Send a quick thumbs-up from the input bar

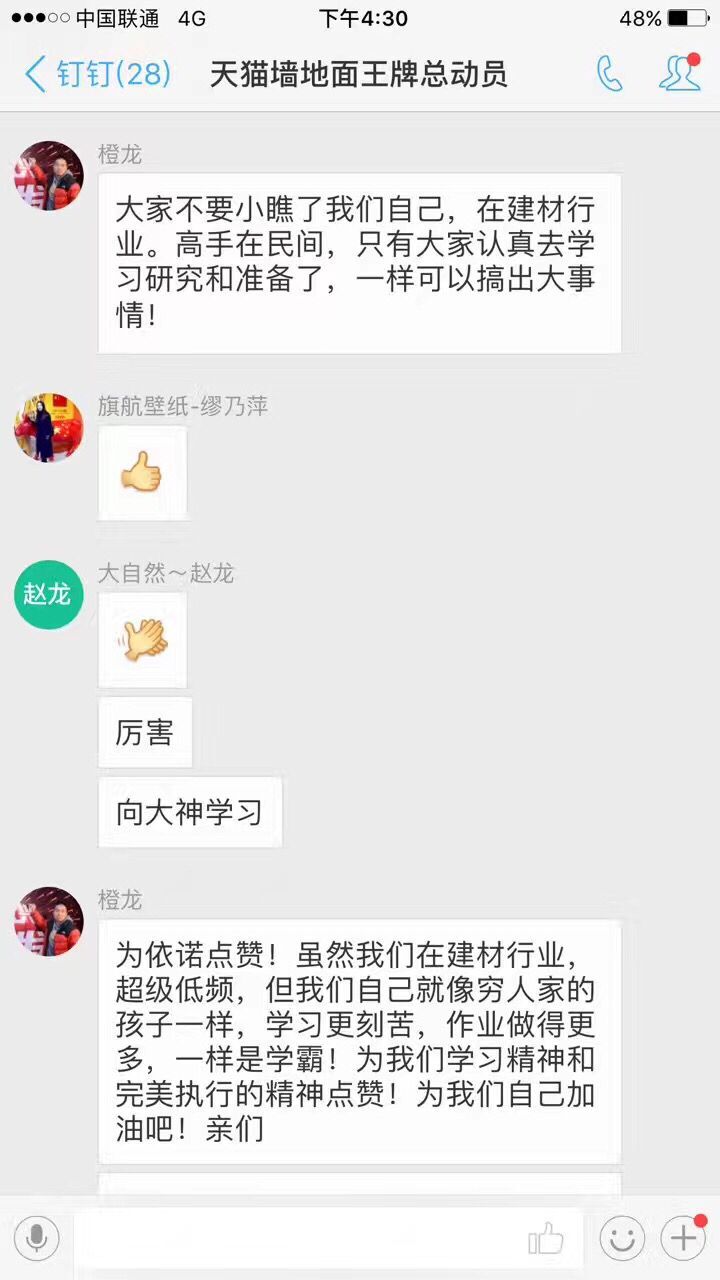(x=546, y=1240)
